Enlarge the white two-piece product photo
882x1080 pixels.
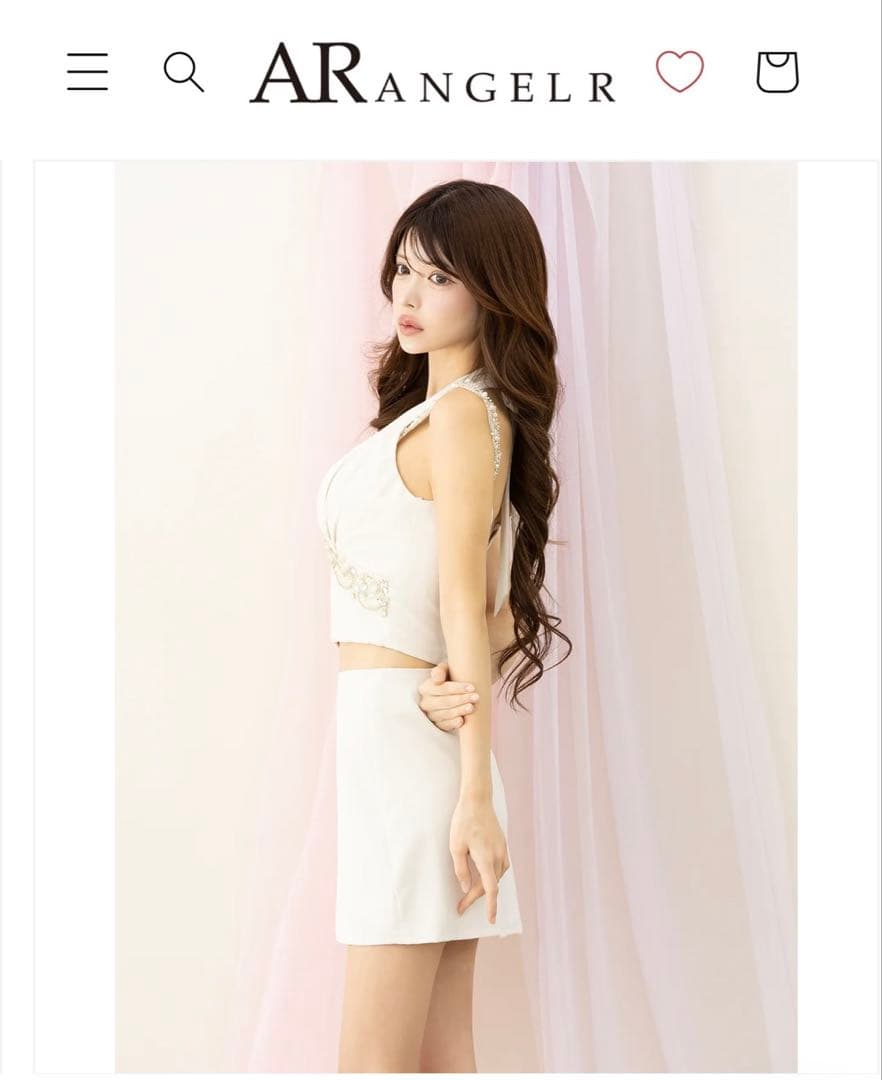click(x=456, y=616)
